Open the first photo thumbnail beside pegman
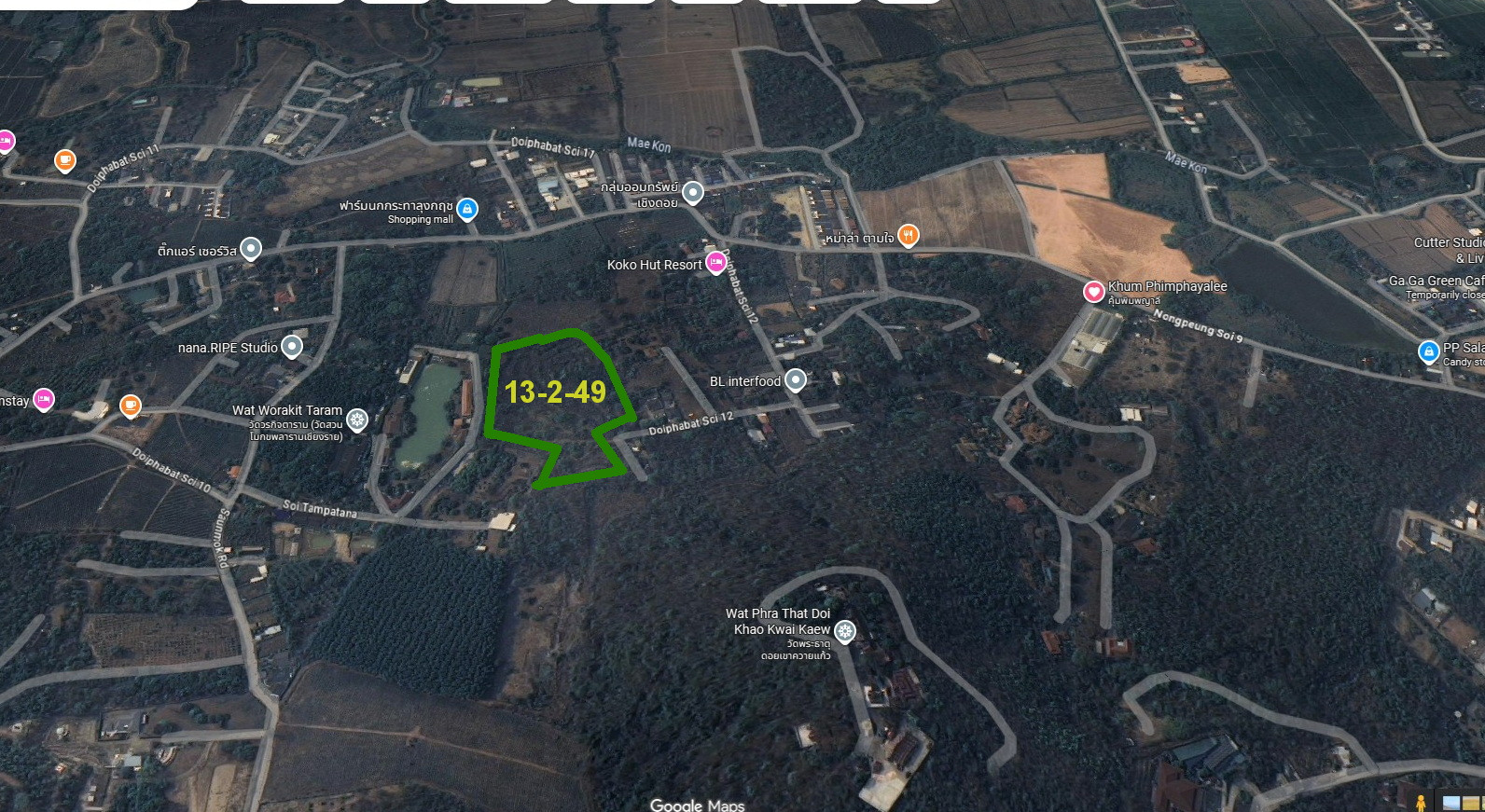This screenshot has height=812, width=1485. [1450, 803]
